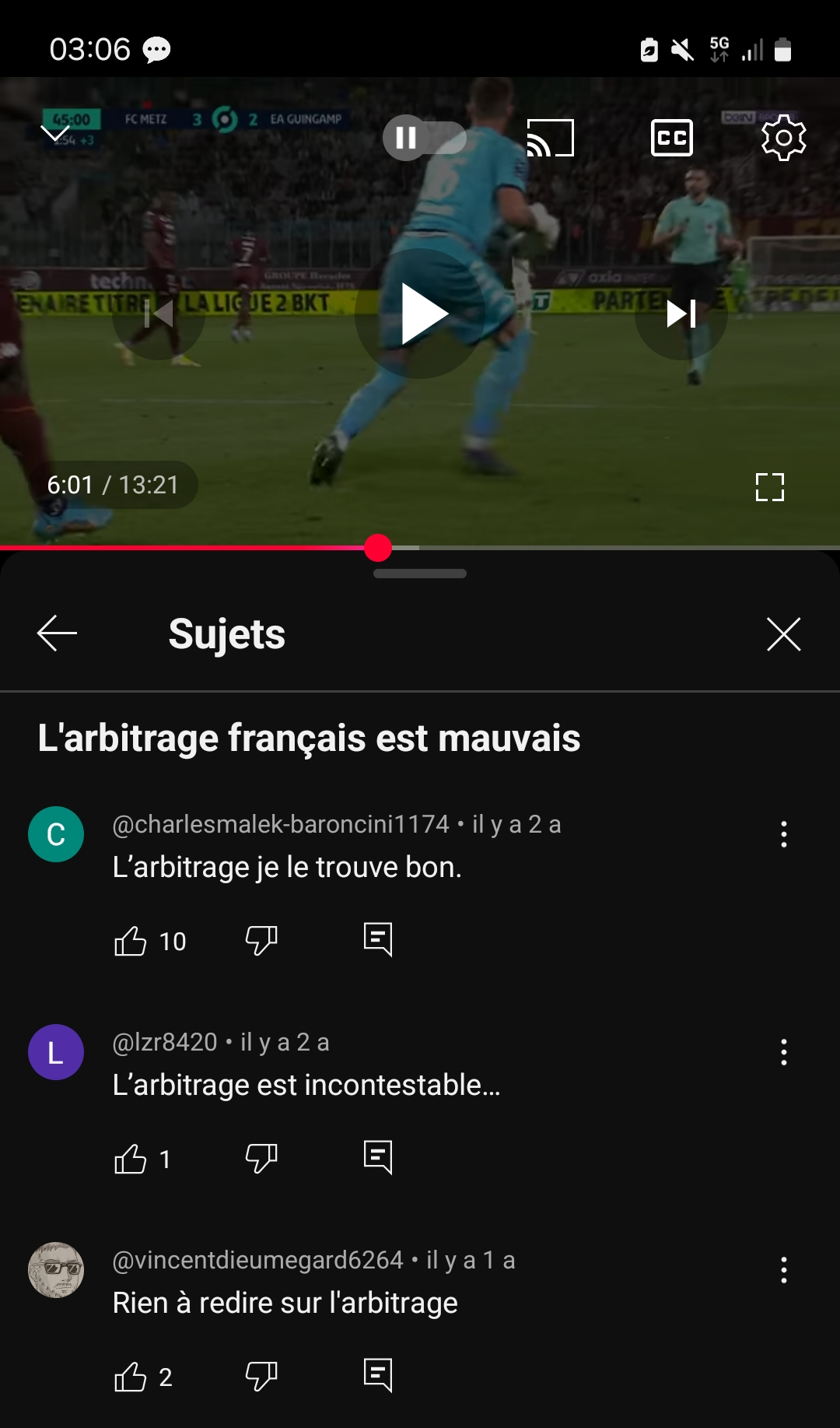Image resolution: width=840 pixels, height=1428 pixels.
Task: Skip to the next video
Action: (681, 314)
